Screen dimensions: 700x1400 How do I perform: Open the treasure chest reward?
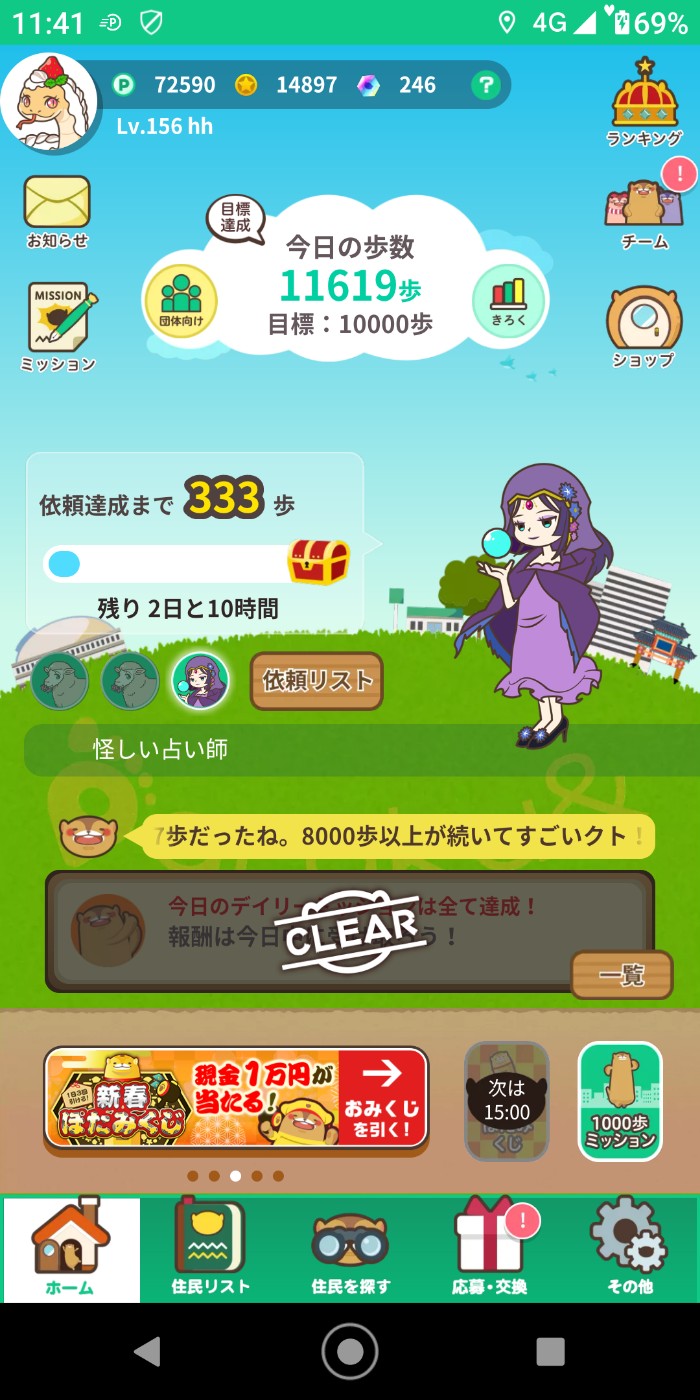pos(319,562)
